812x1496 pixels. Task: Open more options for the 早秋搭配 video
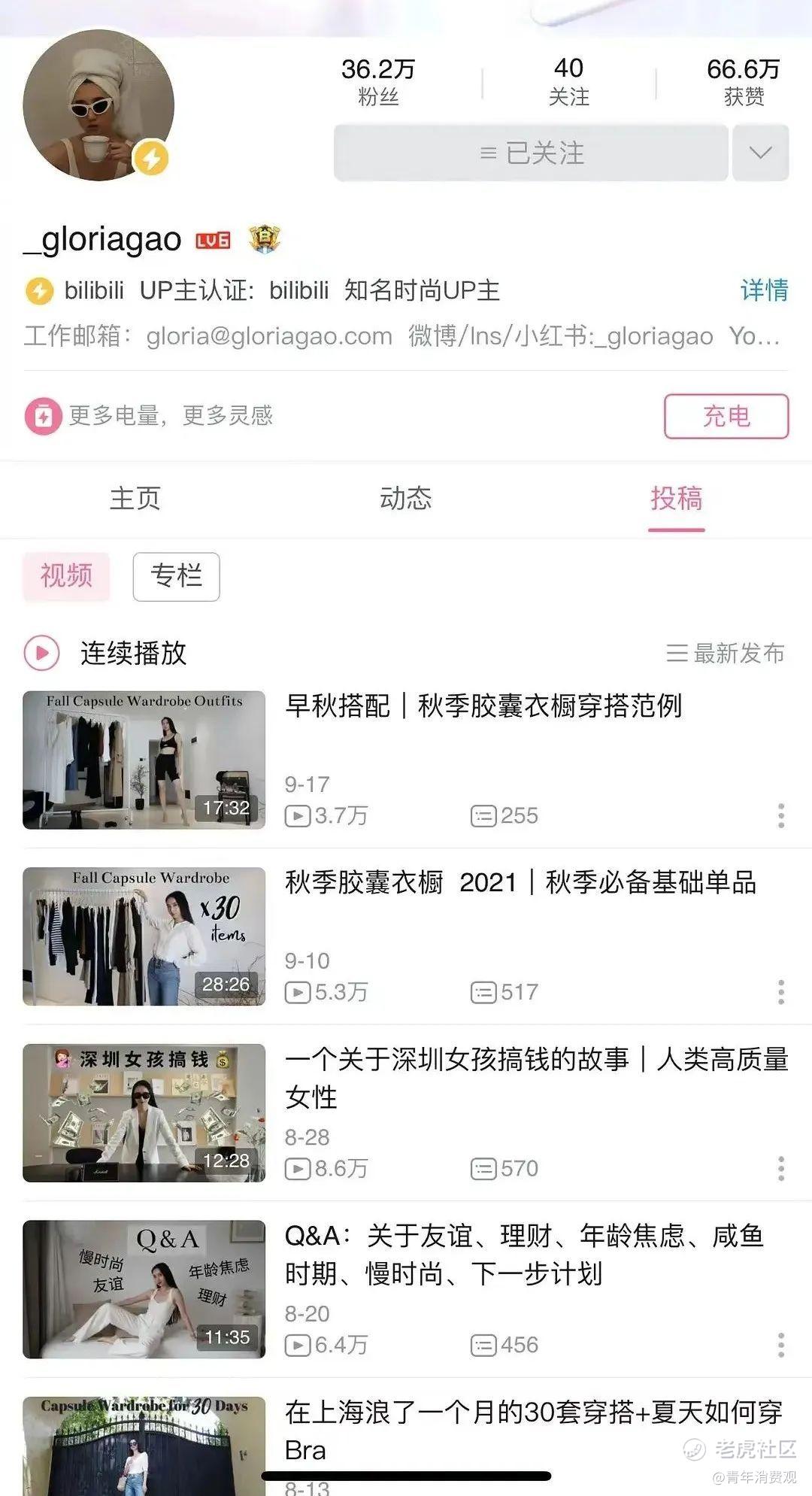pyautogui.click(x=781, y=815)
